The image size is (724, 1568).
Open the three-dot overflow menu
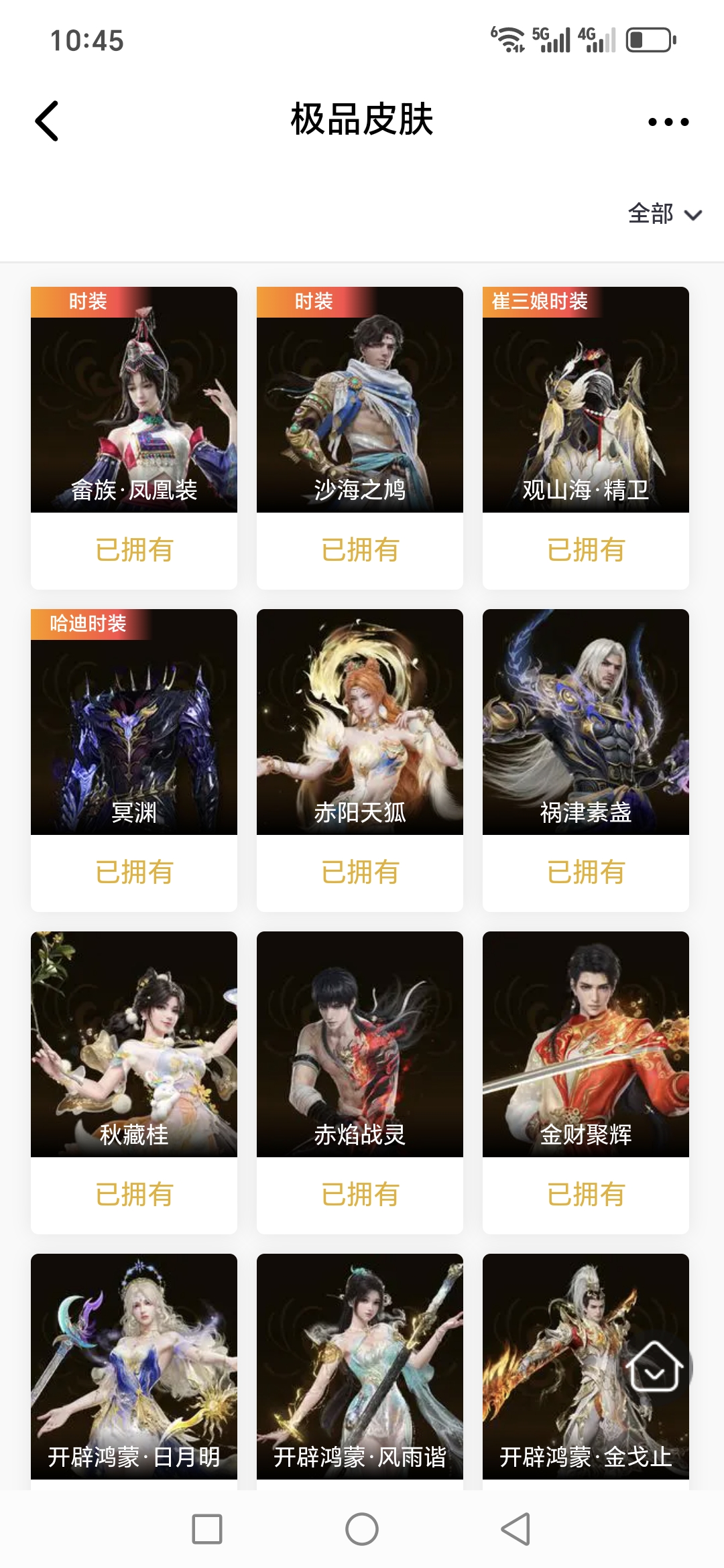click(668, 122)
